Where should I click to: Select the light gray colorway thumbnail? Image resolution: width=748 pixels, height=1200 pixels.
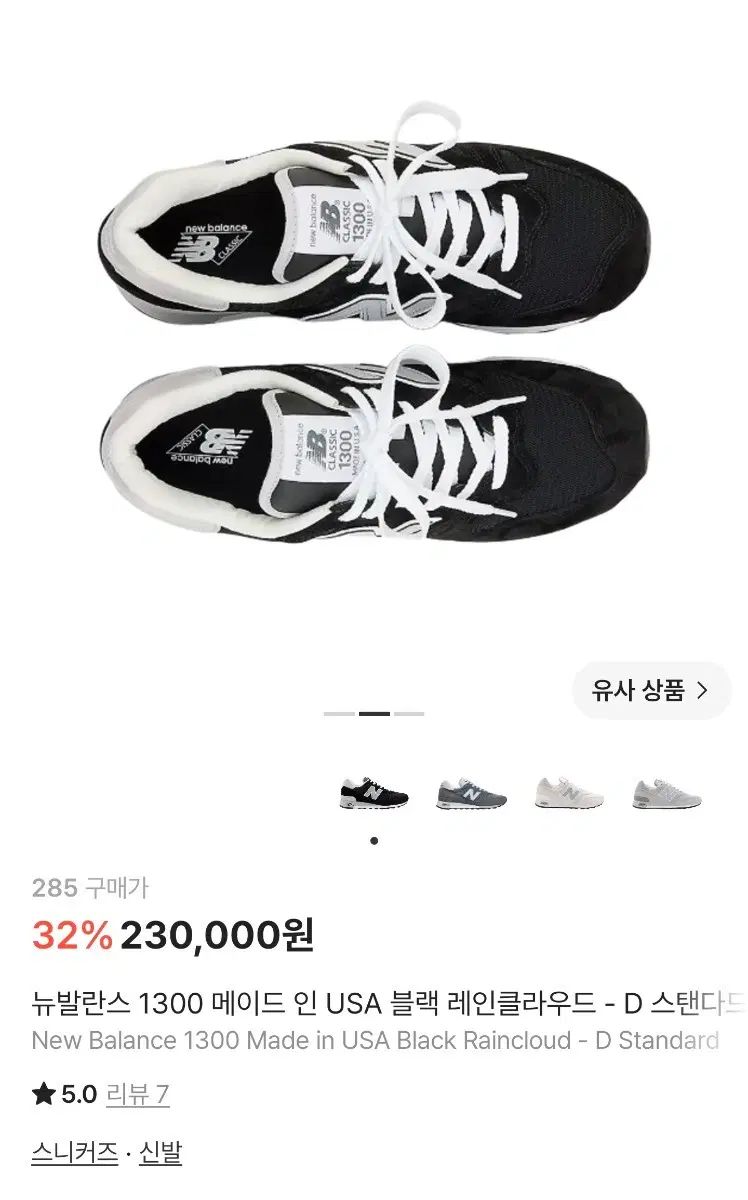tap(667, 793)
